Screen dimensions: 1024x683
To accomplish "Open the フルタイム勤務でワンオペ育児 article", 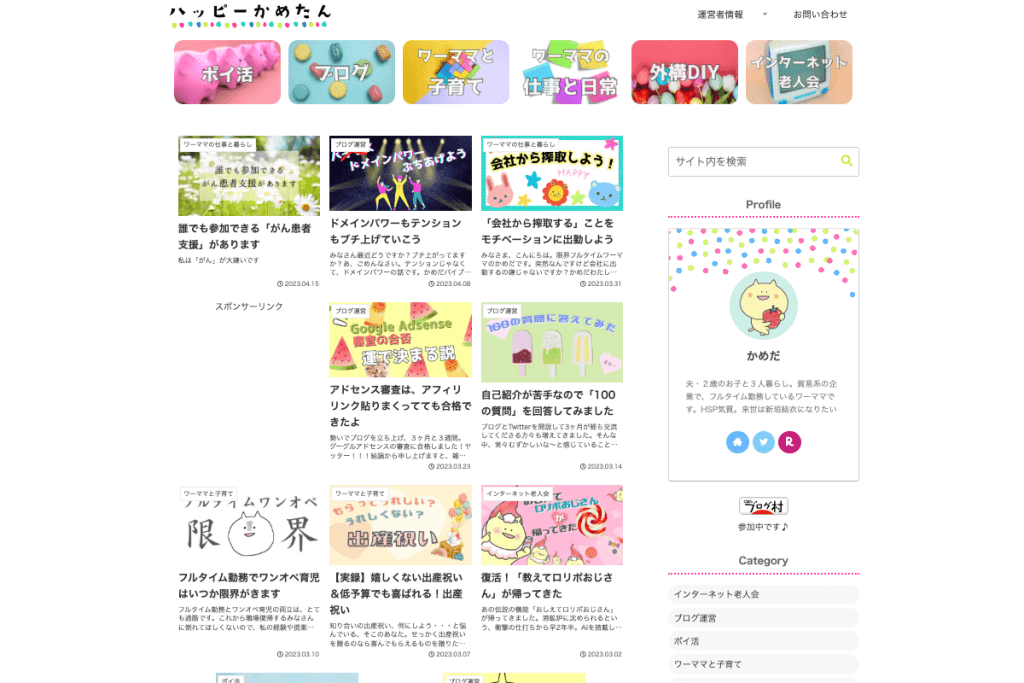I will (248, 585).
